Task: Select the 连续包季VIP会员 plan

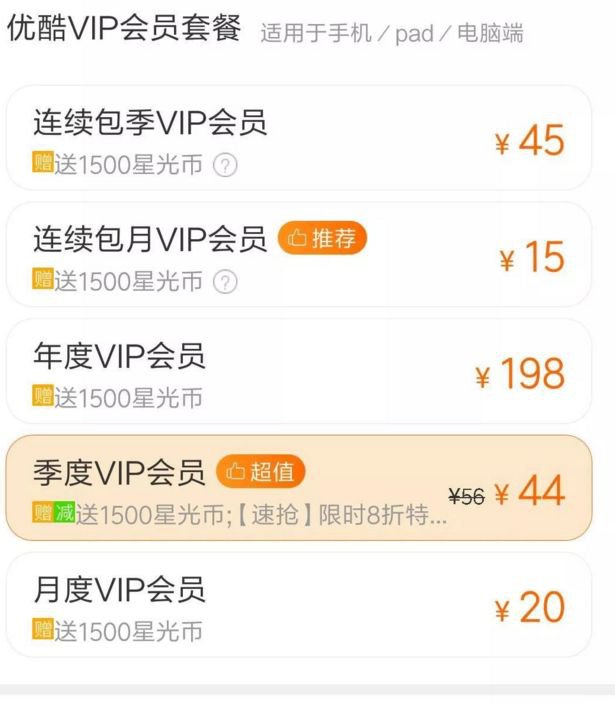Action: (300, 138)
